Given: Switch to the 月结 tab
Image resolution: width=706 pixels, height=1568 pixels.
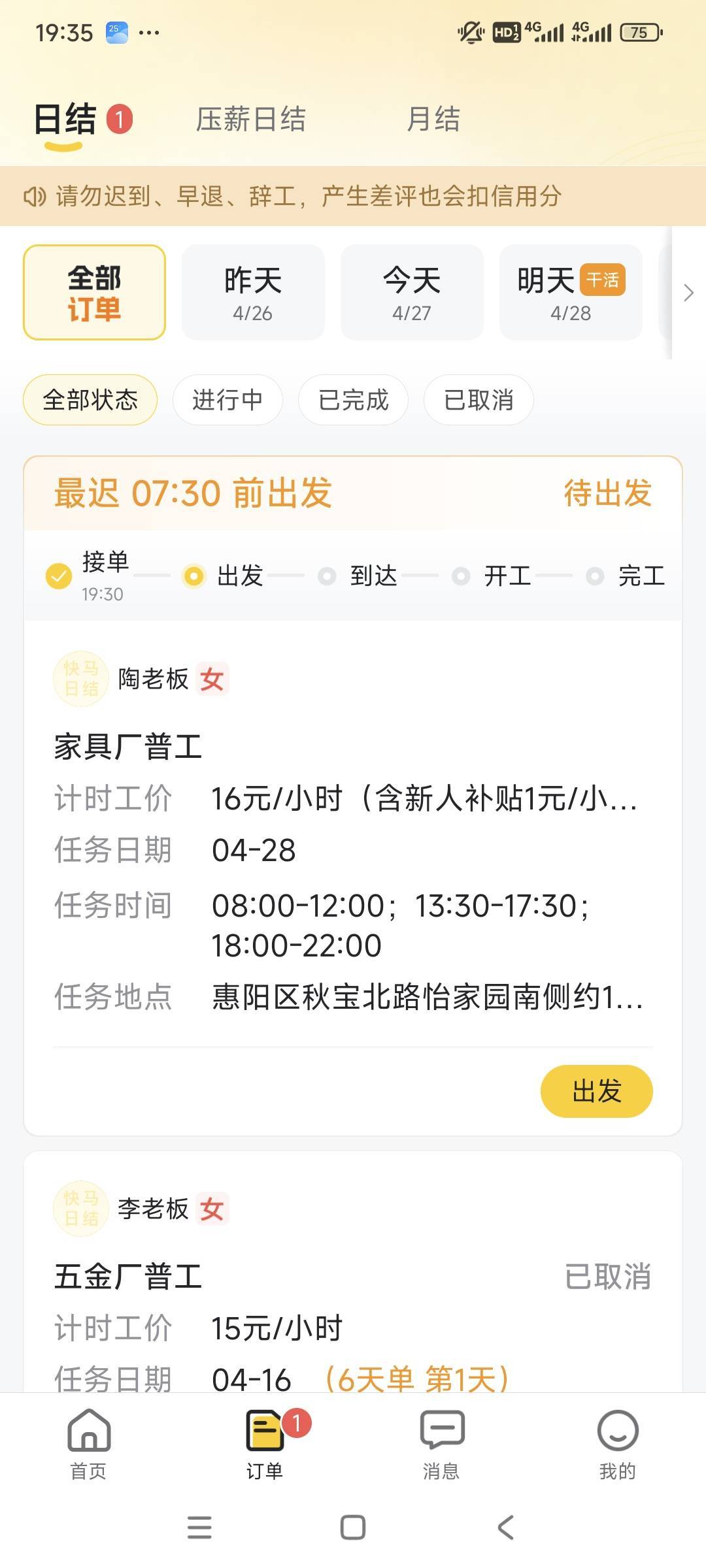Looking at the screenshot, I should tap(433, 120).
